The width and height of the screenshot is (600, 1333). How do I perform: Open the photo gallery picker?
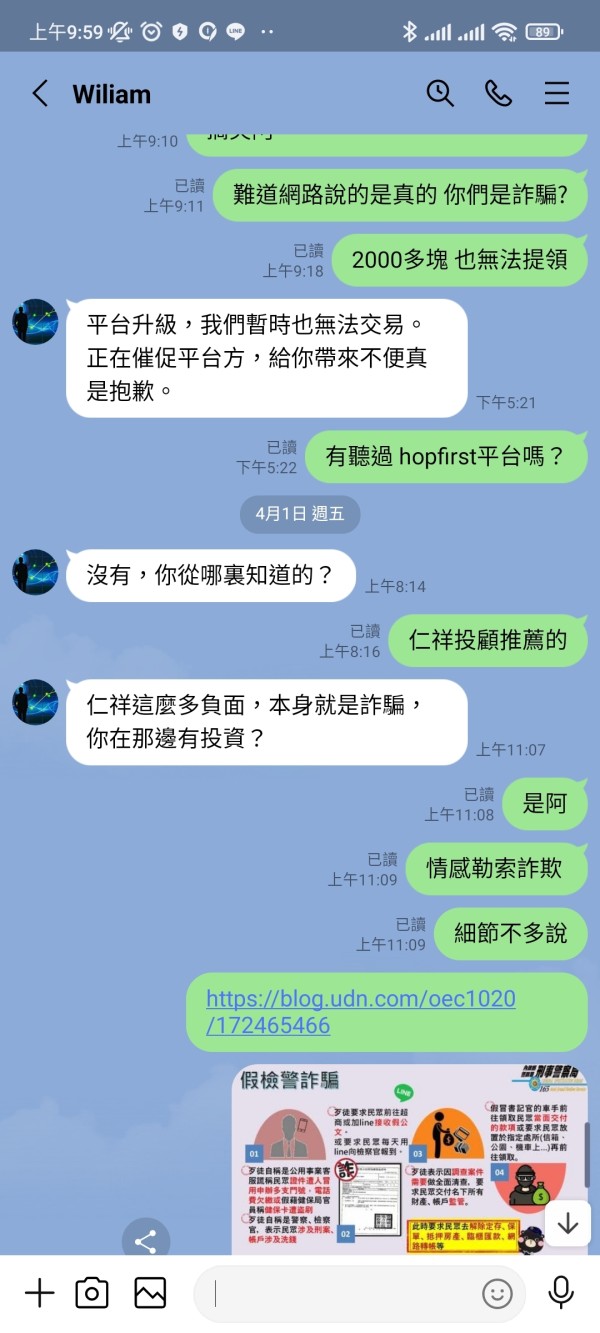tap(150, 1293)
